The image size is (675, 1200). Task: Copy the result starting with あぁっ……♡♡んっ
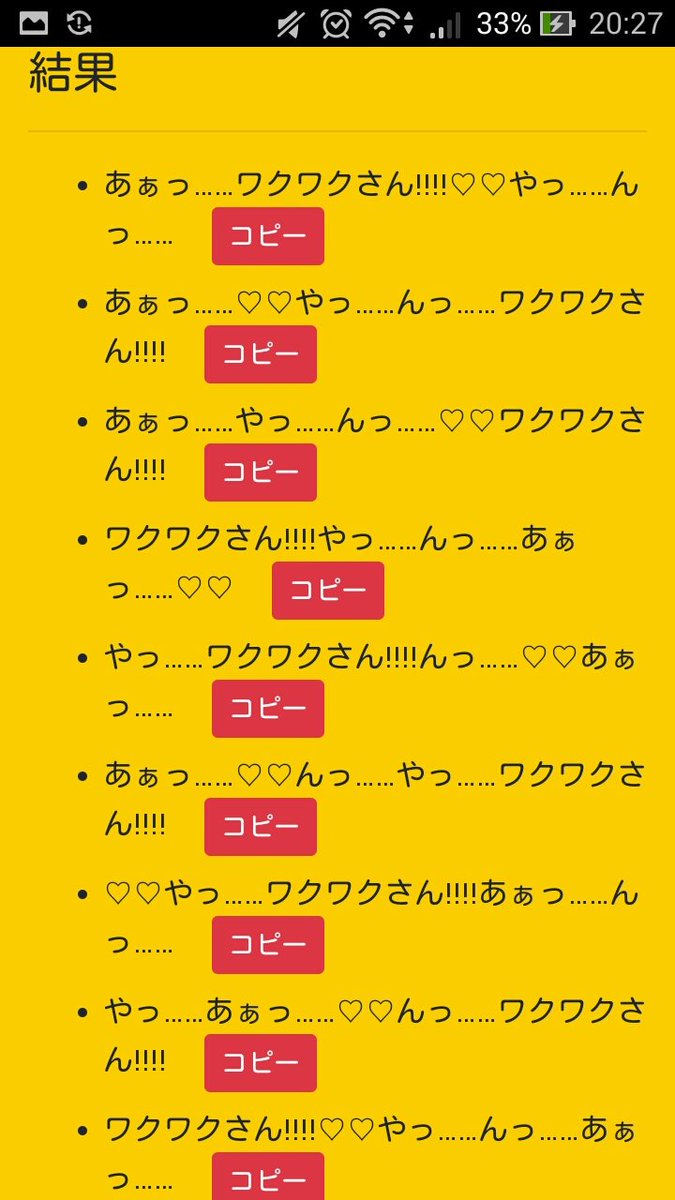pyautogui.click(x=260, y=826)
